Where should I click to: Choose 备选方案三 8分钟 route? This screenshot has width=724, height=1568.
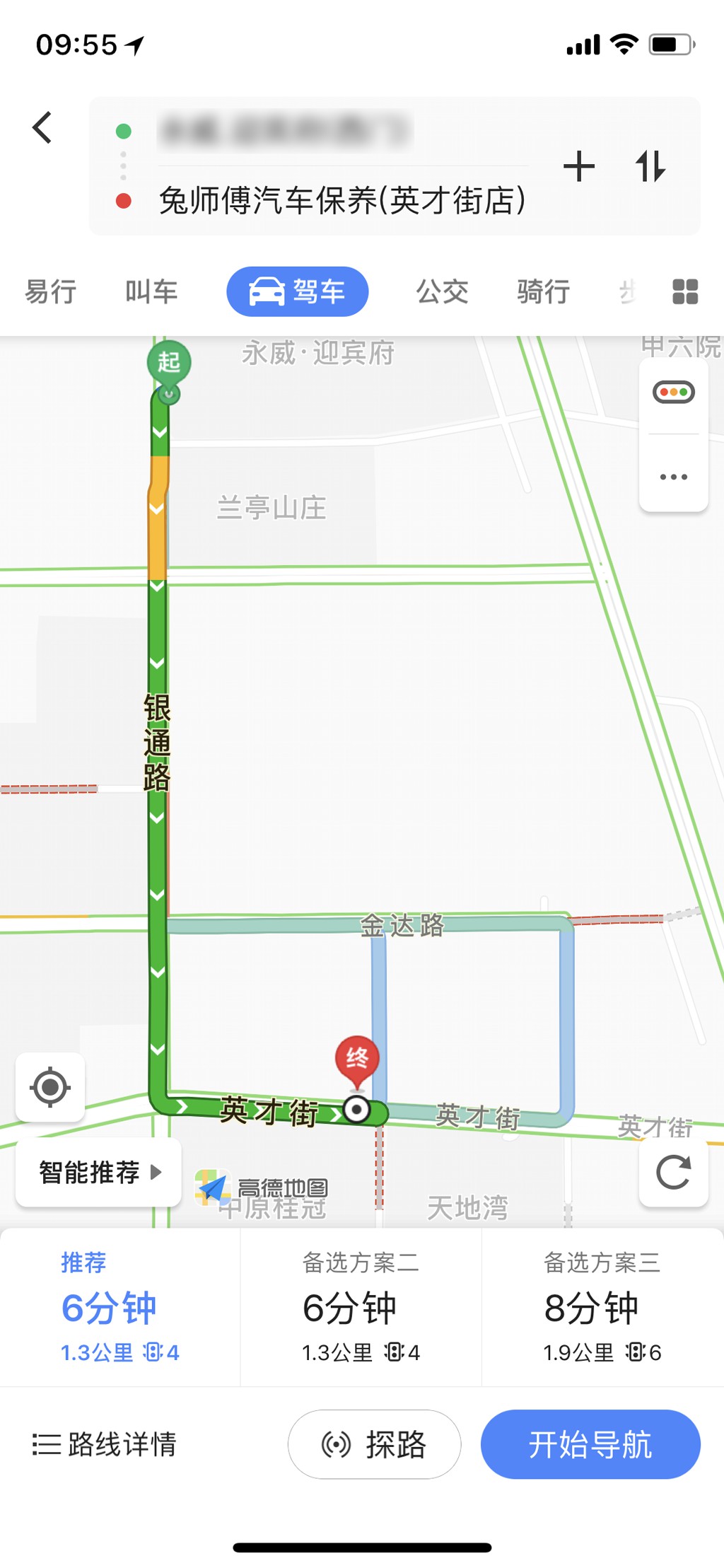point(602,1307)
